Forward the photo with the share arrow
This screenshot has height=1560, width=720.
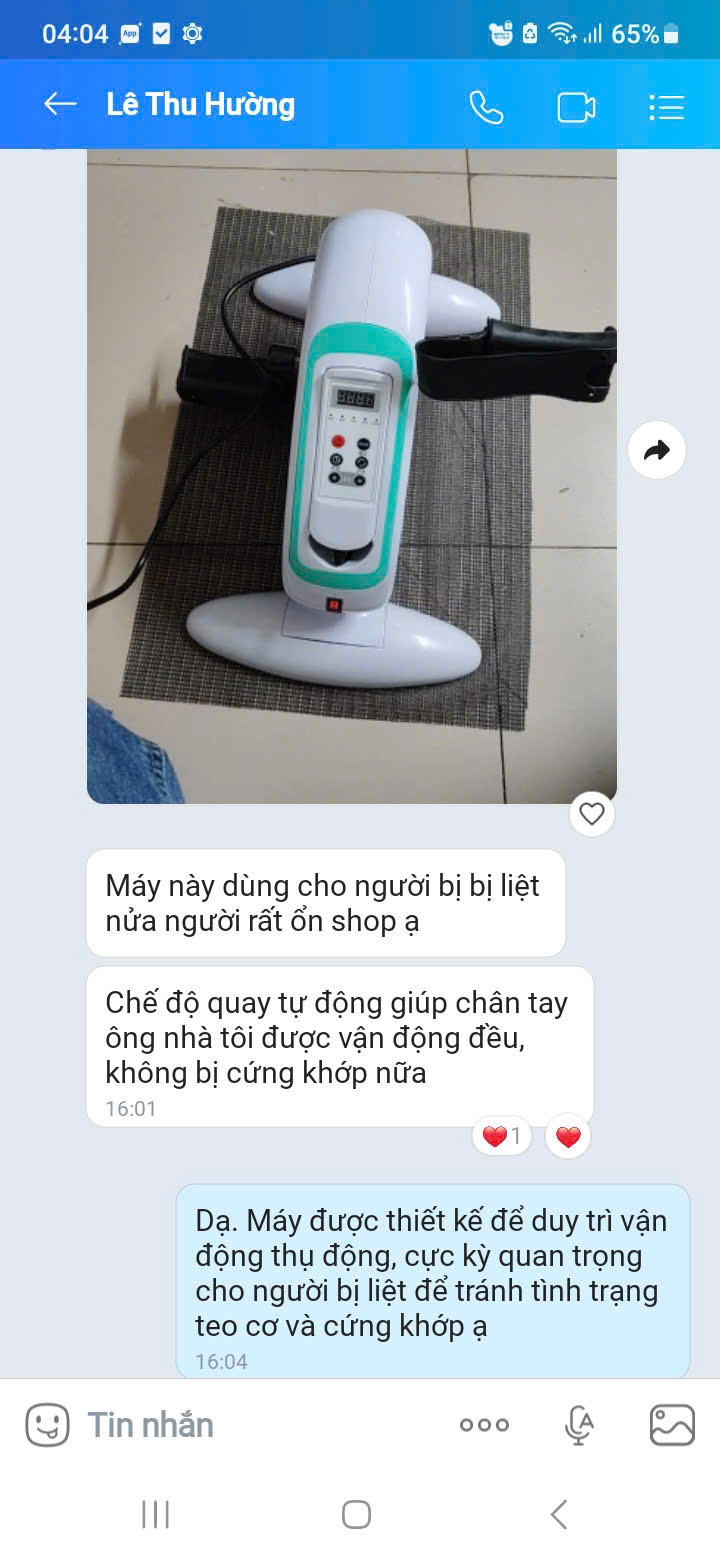[x=657, y=451]
